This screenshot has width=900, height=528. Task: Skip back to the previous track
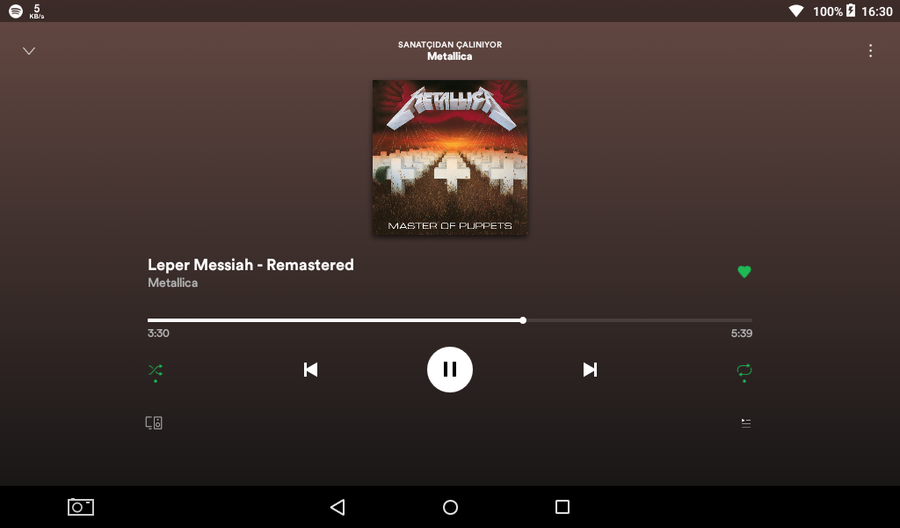coord(311,370)
